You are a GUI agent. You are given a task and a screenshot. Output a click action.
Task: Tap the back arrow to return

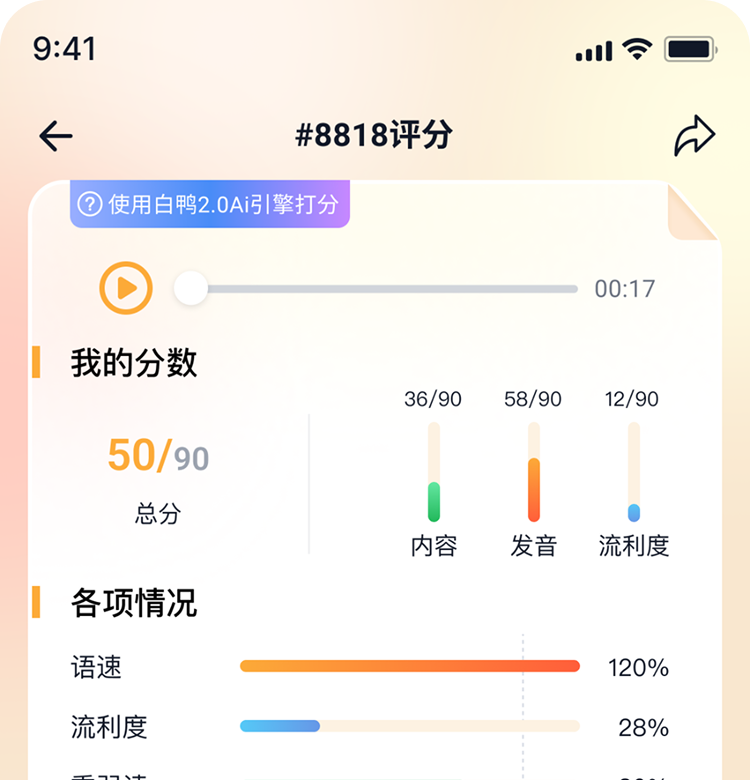click(55, 134)
